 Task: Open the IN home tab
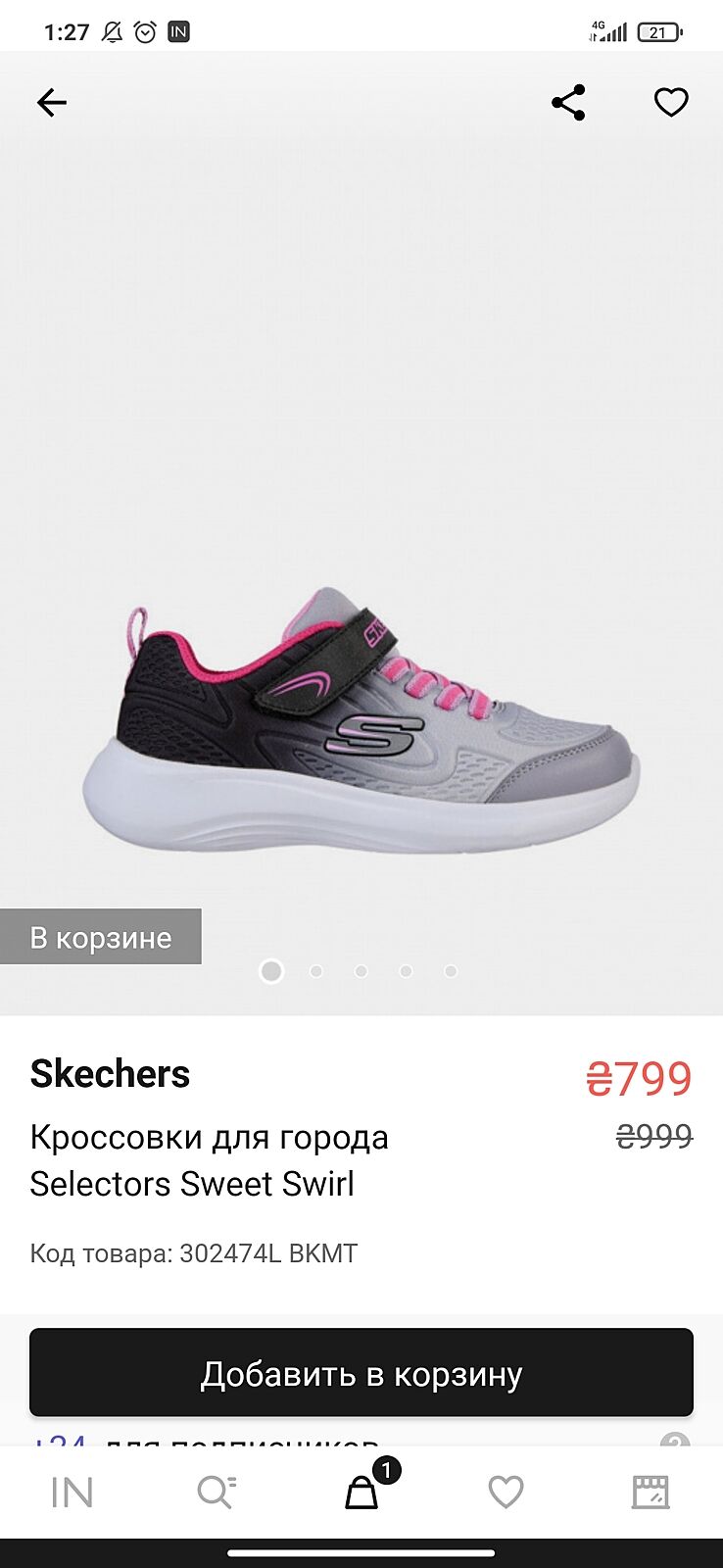[72, 1493]
